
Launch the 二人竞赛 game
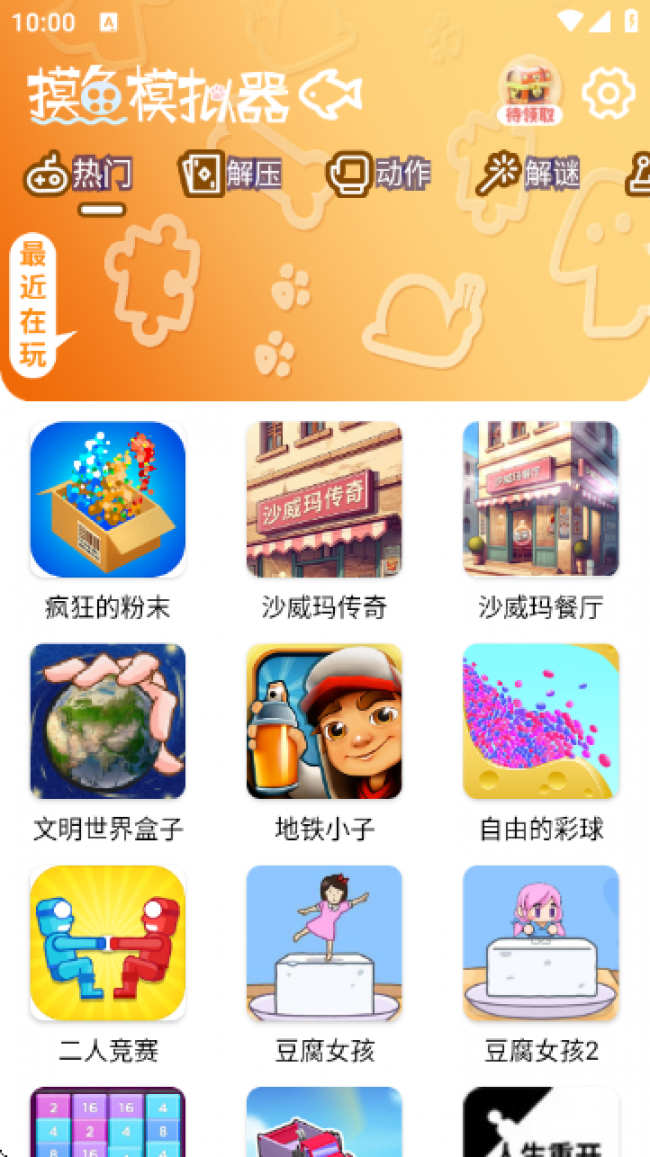click(x=108, y=944)
